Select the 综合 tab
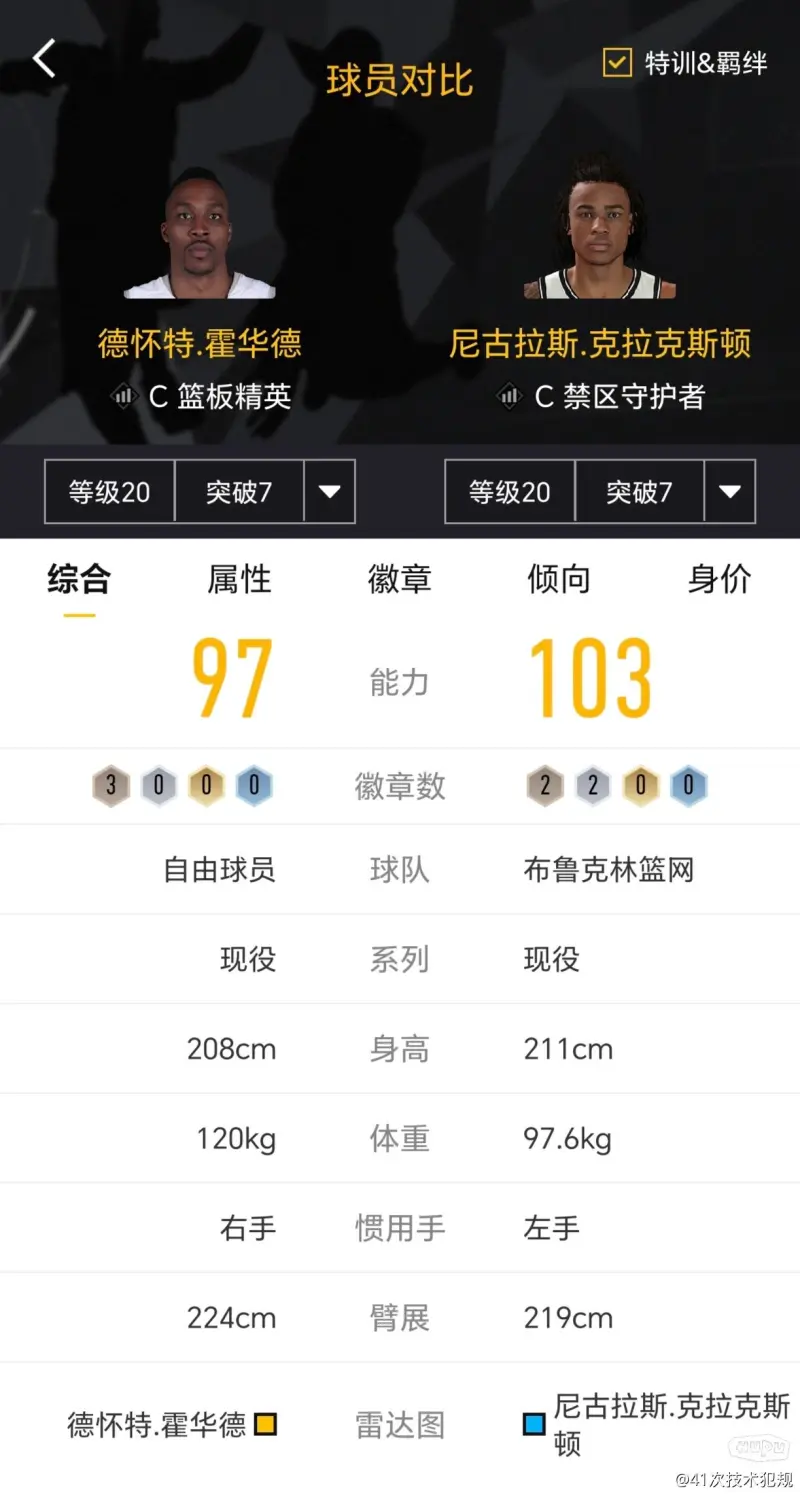Image resolution: width=800 pixels, height=1495 pixels. 79,579
